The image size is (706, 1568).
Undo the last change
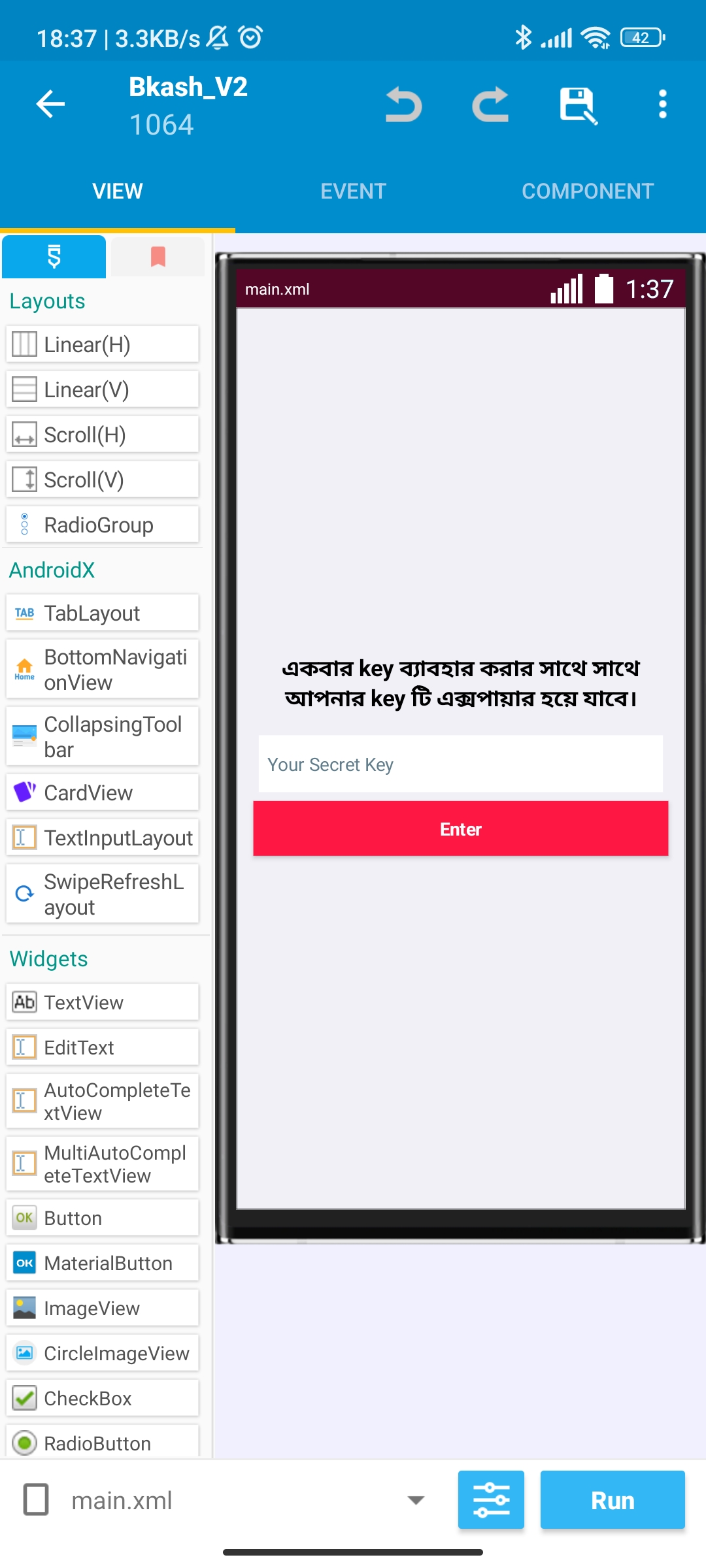[x=403, y=105]
